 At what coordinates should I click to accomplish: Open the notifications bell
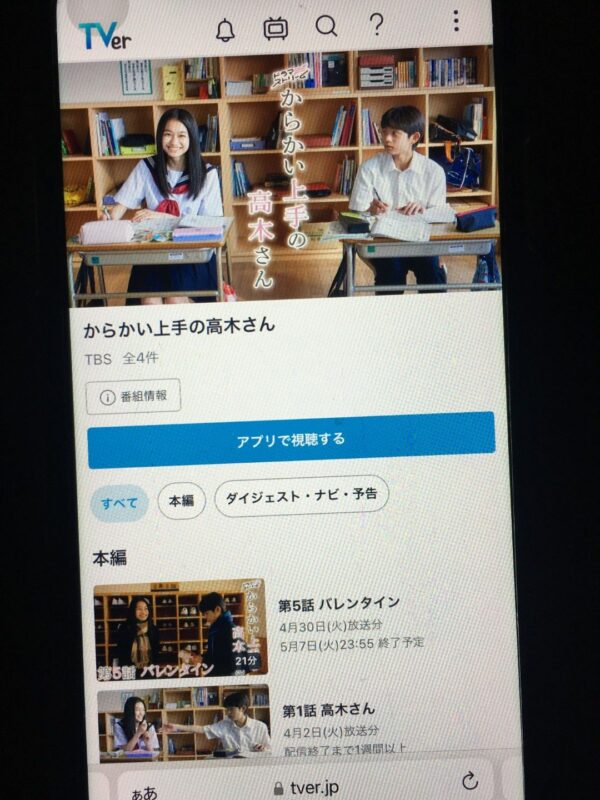tap(225, 28)
